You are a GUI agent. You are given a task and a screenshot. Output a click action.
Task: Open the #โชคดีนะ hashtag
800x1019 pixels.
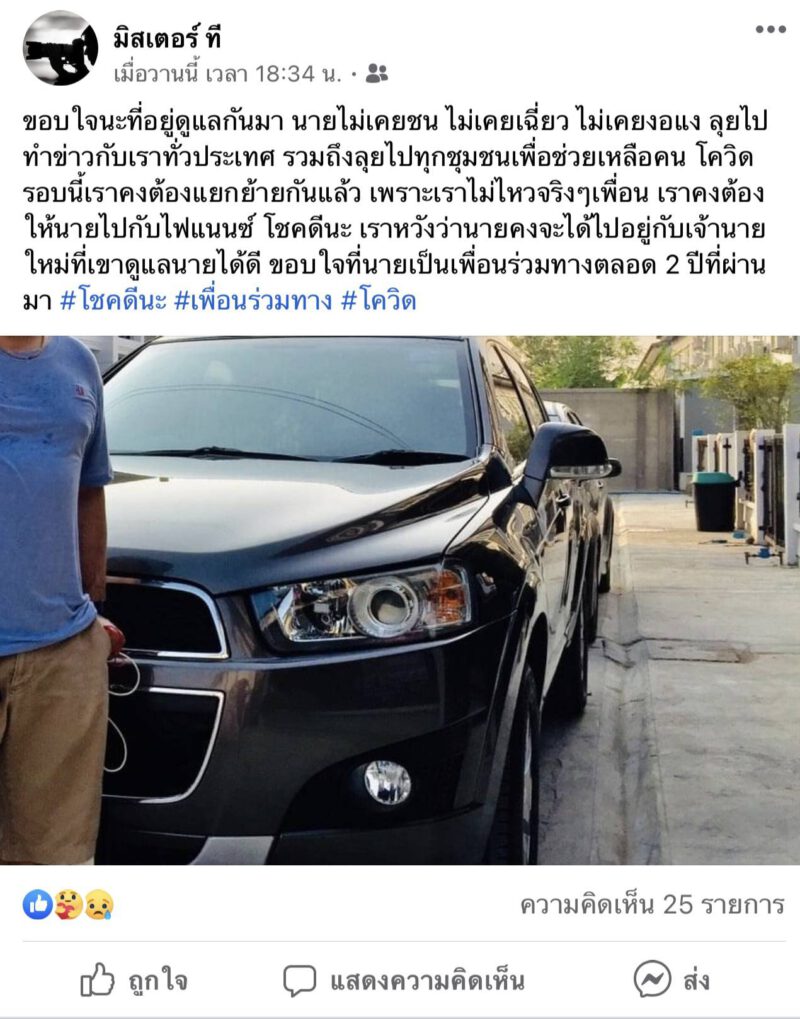[112, 301]
